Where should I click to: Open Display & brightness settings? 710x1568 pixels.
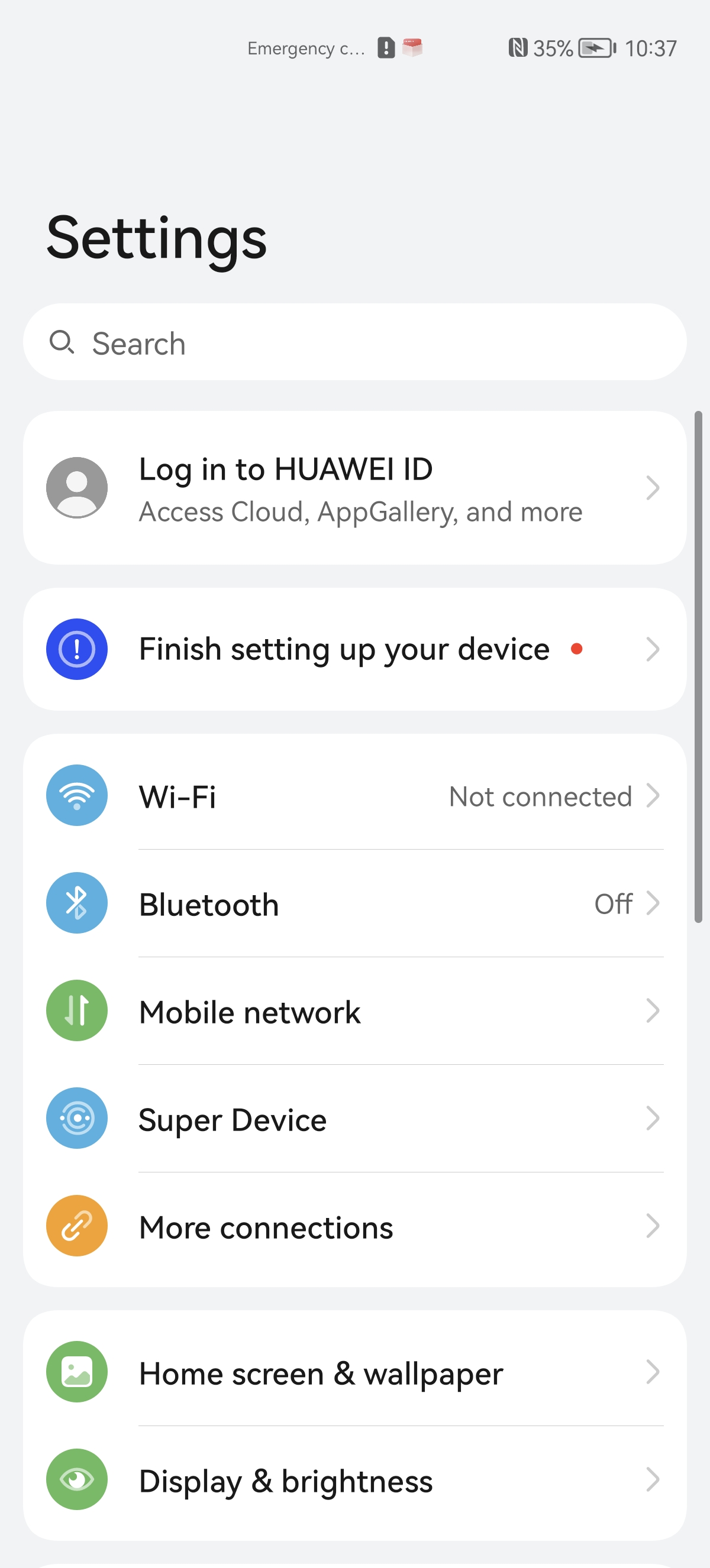point(355,1480)
